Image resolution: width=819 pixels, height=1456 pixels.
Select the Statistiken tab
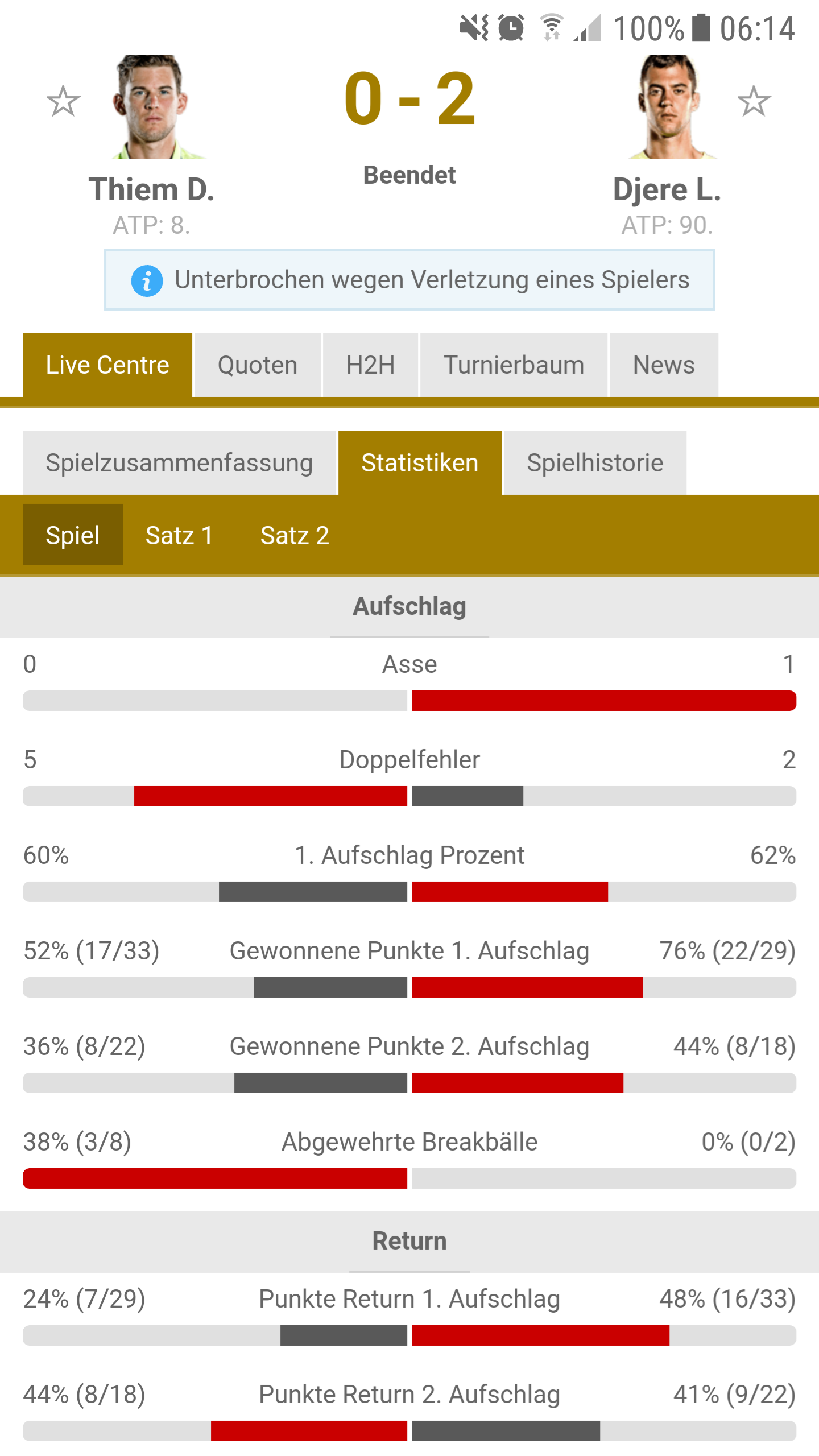(420, 463)
